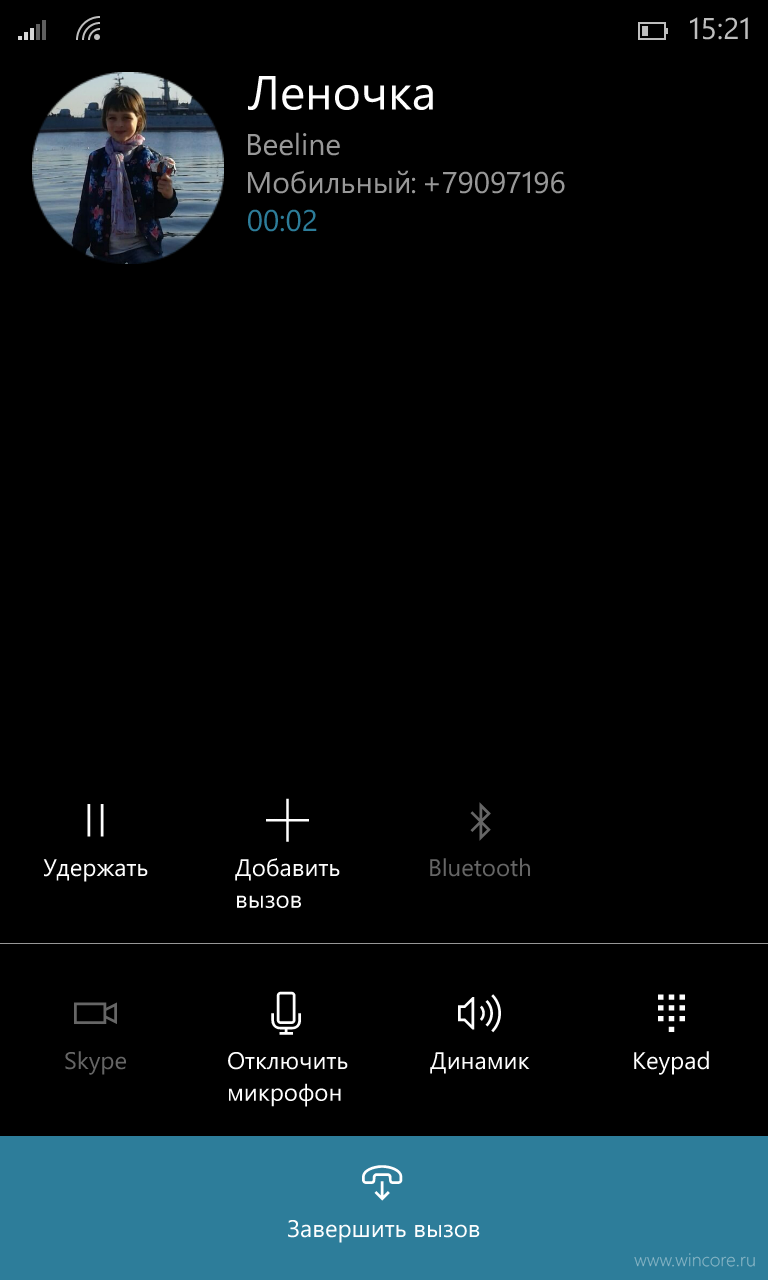Mute the microphone with Отключить микрофон

tap(287, 1049)
